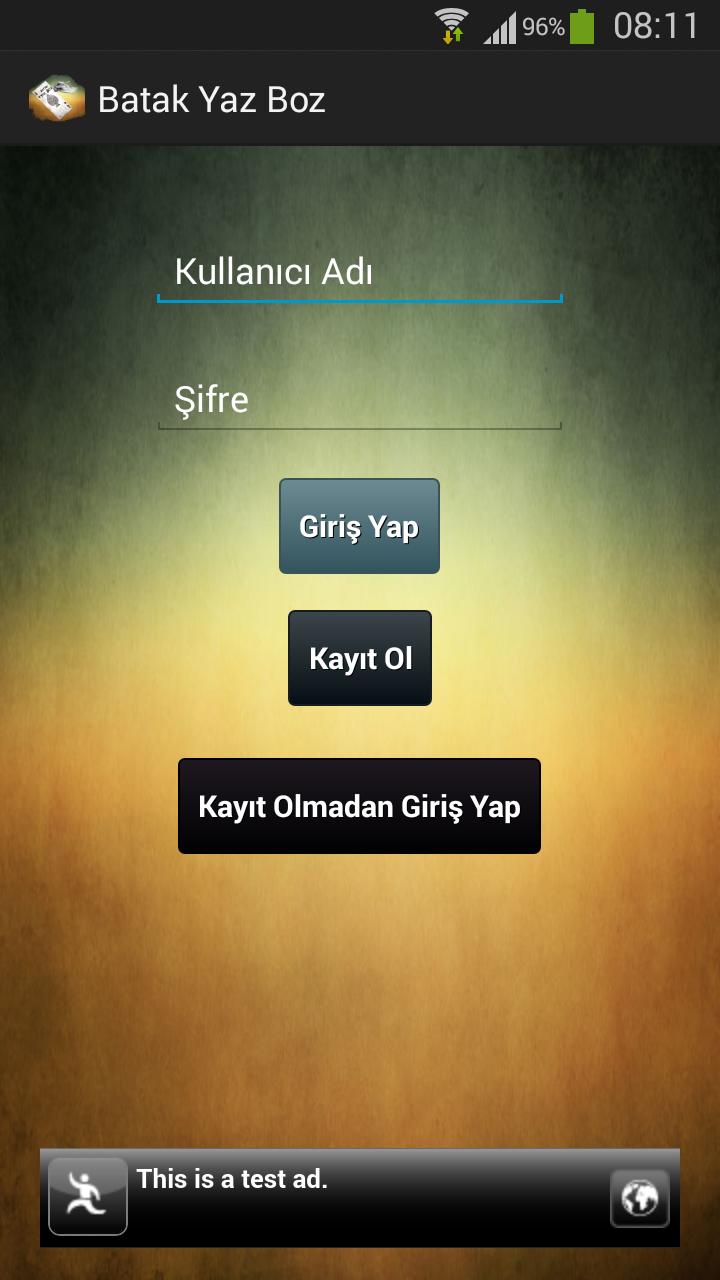Tap the underline of the active username field
This screenshot has width=720, height=1280.
[x=359, y=298]
